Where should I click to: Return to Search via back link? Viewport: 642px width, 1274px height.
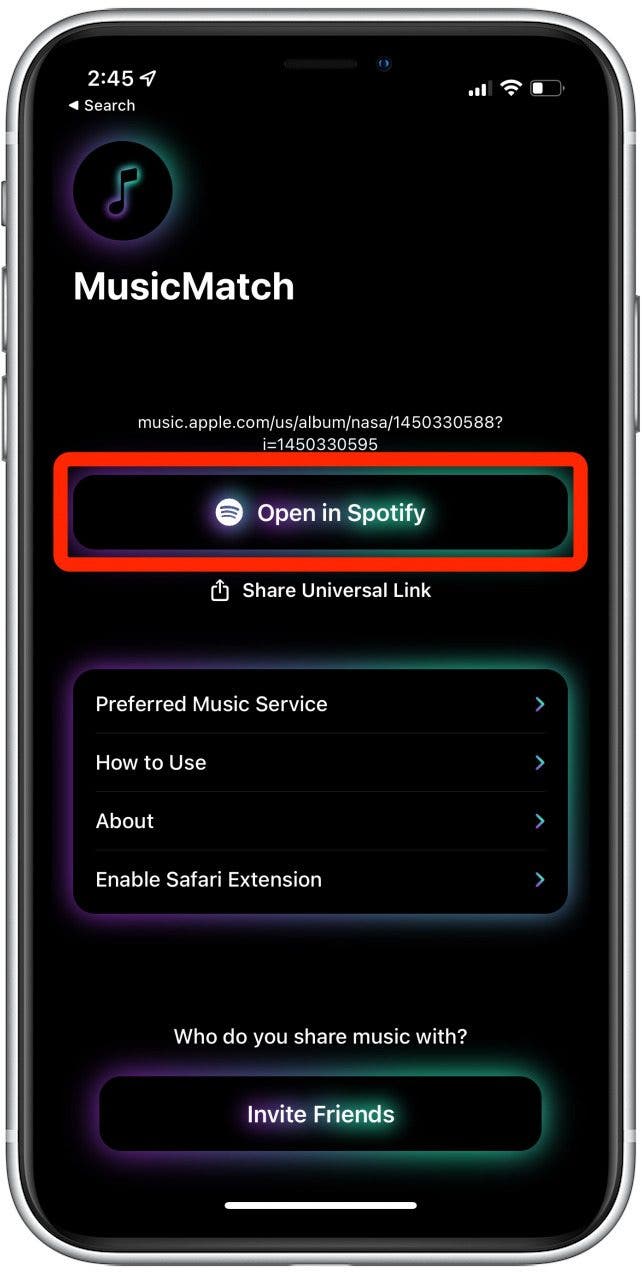coord(102,105)
